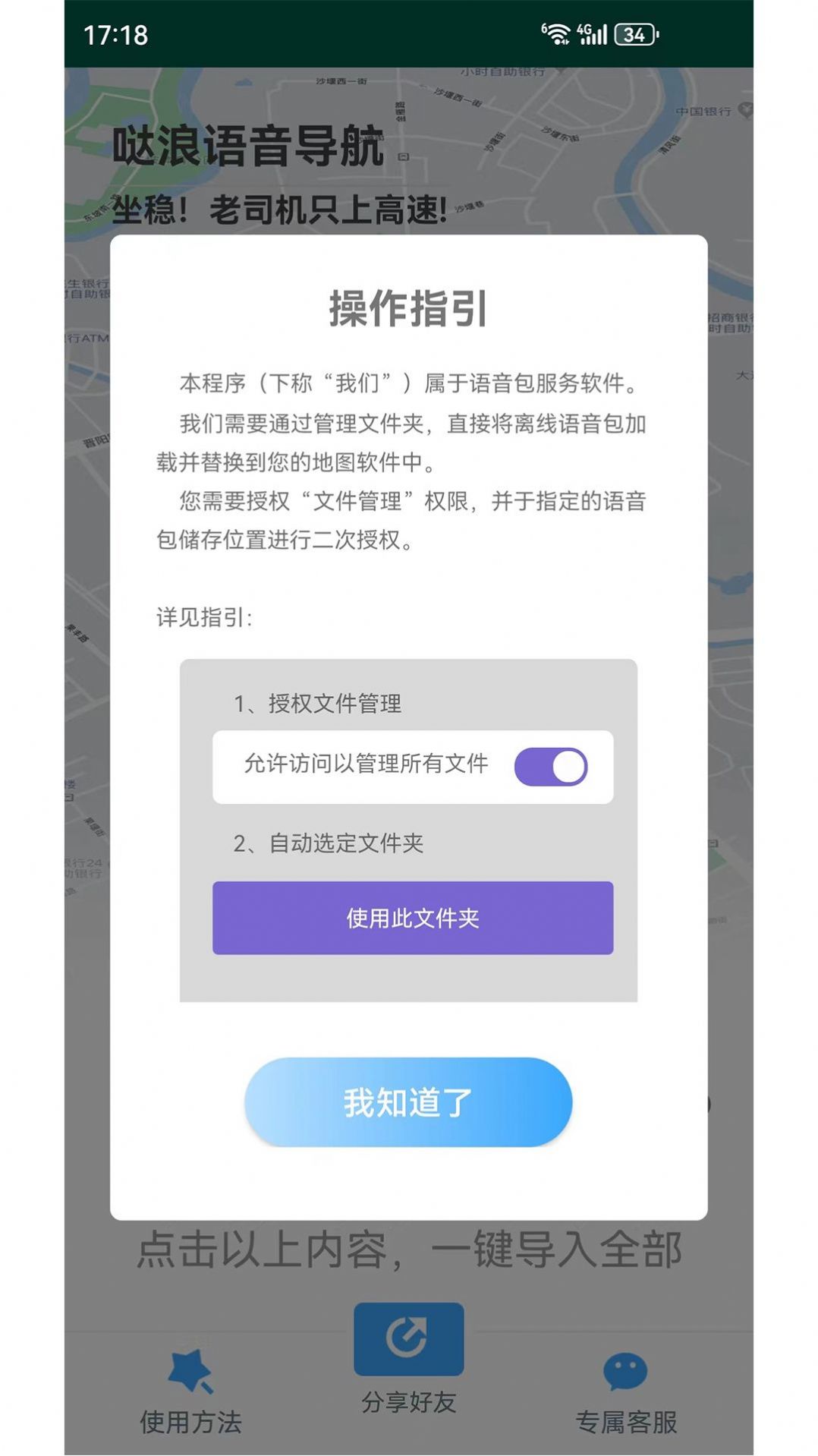The height and width of the screenshot is (1456, 818).
Task: Confirm the guide with 我知道了
Action: pyautogui.click(x=408, y=1101)
